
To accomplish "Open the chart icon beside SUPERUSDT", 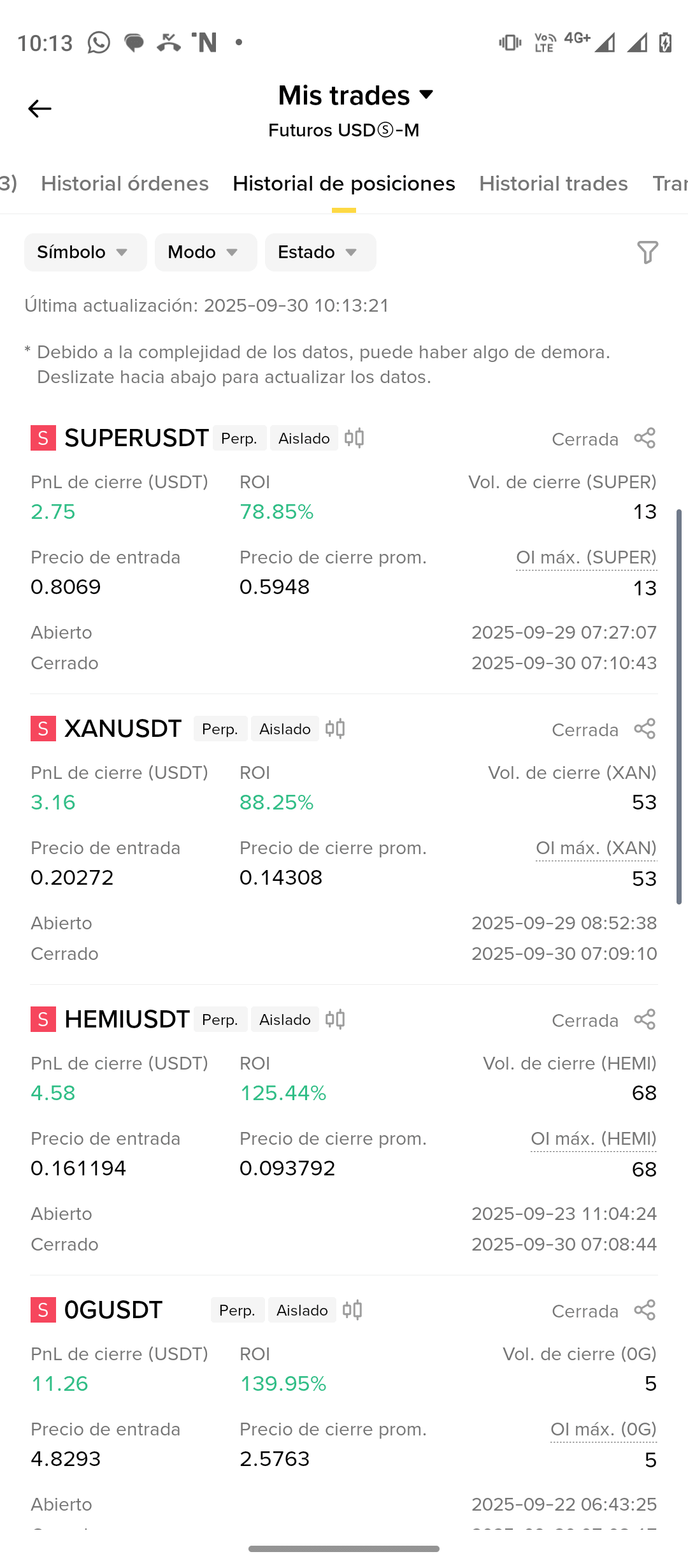I will pos(354,439).
